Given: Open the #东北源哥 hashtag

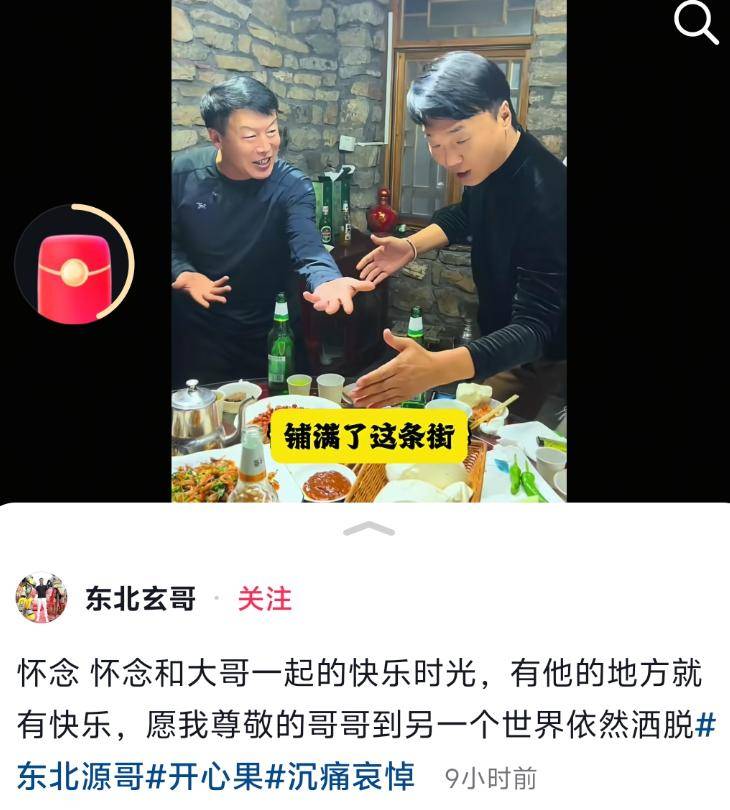Looking at the screenshot, I should pos(80,776).
